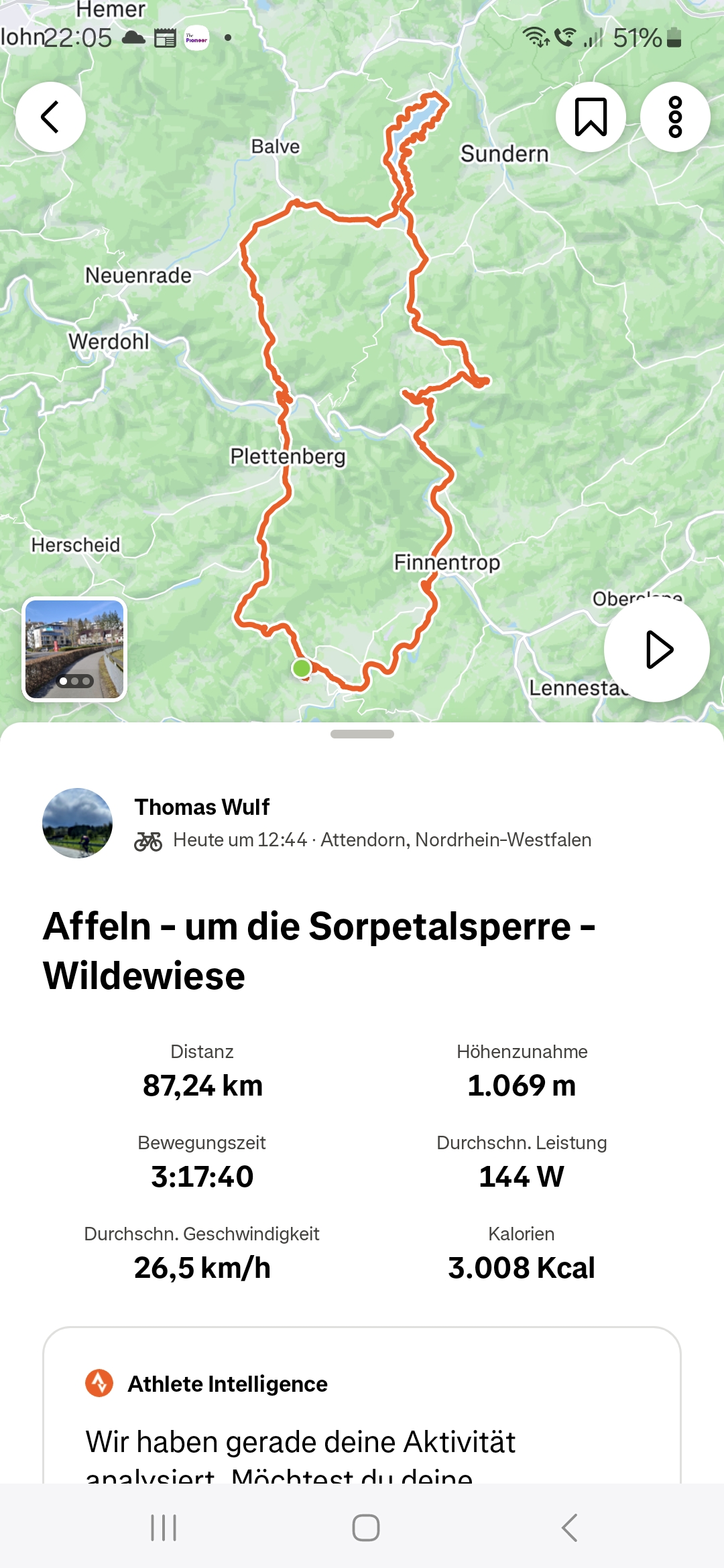The image size is (724, 1568).
Task: View Thomas Wulf's profile by name
Action: pos(202,807)
